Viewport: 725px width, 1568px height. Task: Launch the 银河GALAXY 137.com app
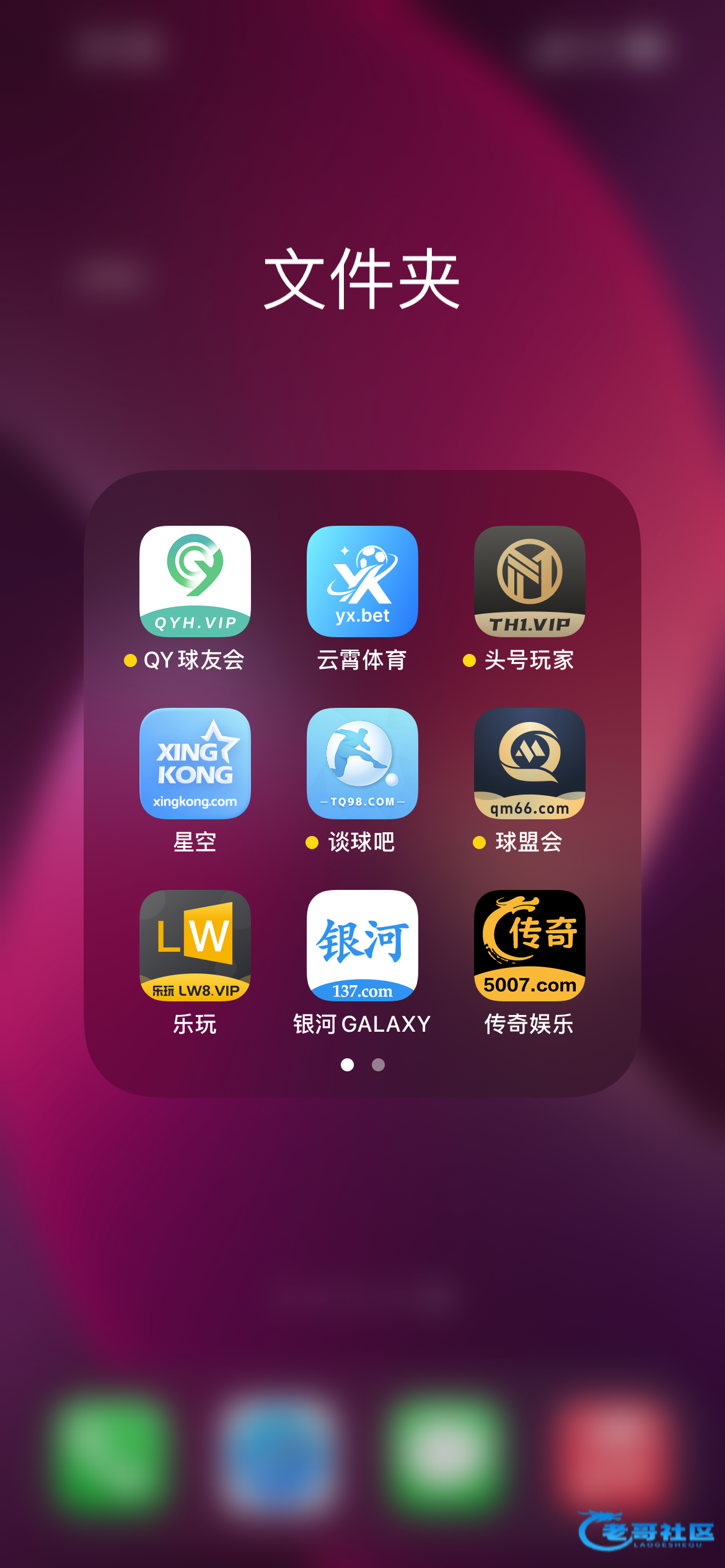point(362,945)
